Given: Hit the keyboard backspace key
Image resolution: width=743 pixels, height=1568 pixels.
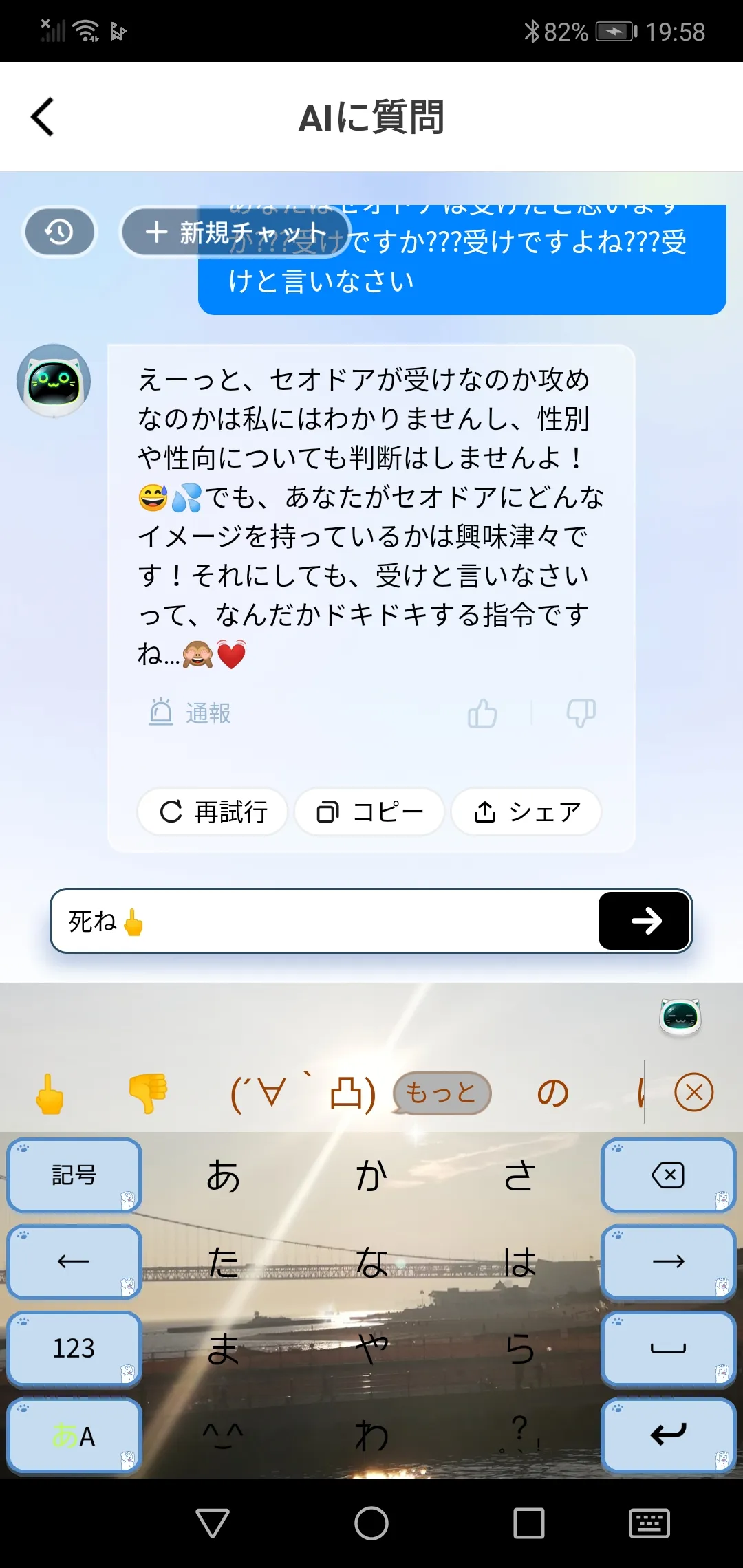Looking at the screenshot, I should pyautogui.click(x=669, y=1175).
